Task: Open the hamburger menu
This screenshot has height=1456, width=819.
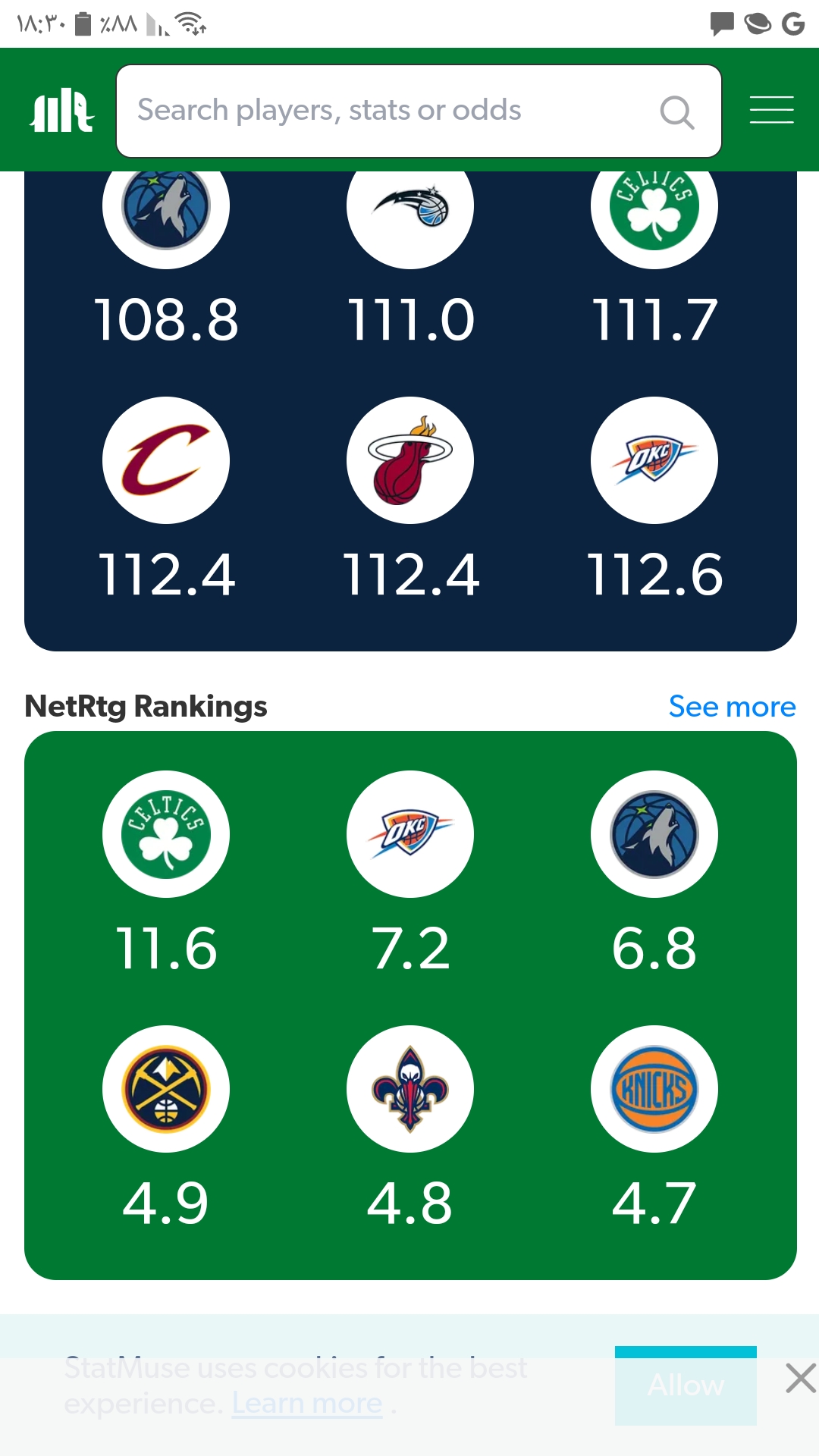Action: [771, 110]
